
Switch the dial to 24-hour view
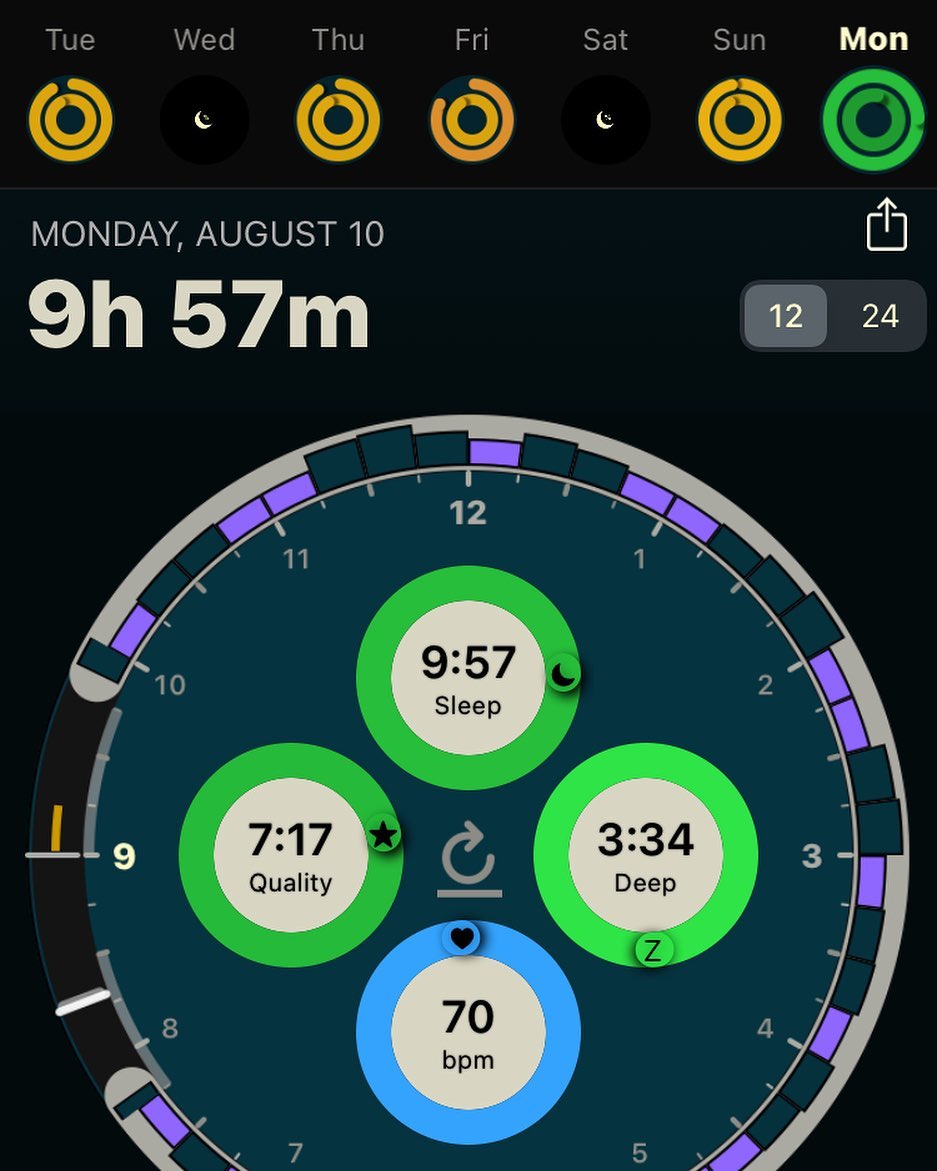(x=879, y=316)
